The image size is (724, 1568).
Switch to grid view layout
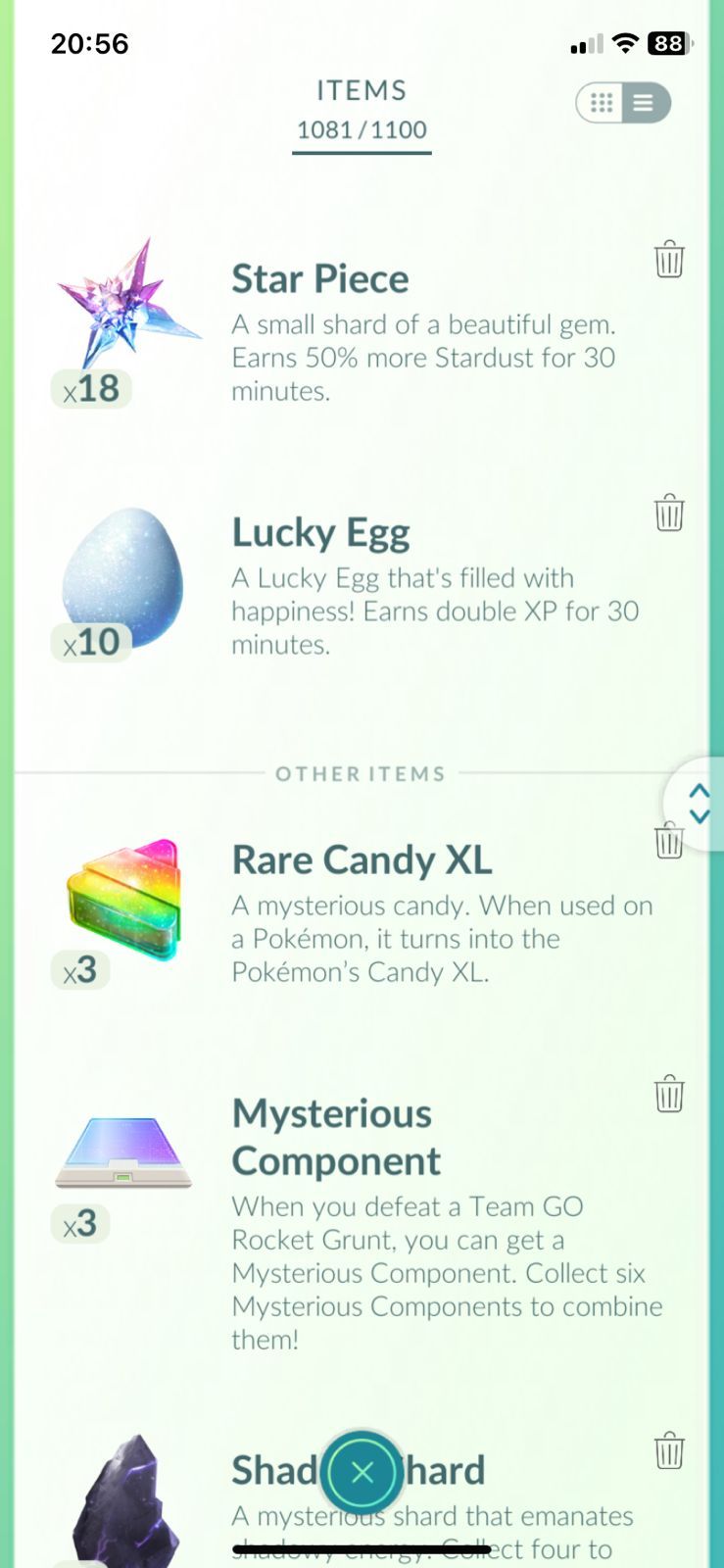click(x=603, y=103)
